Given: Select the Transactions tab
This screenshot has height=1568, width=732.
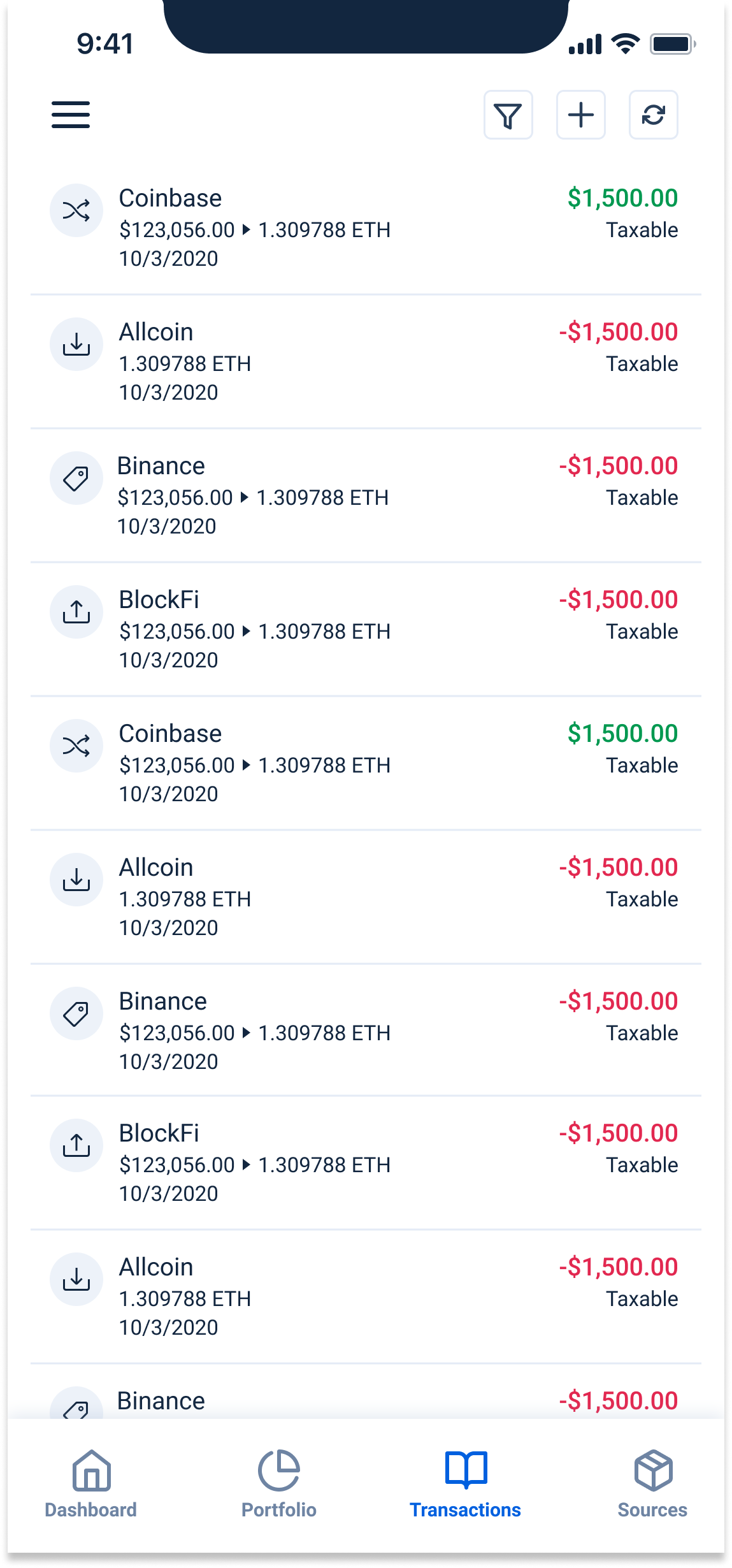Looking at the screenshot, I should tap(466, 1483).
